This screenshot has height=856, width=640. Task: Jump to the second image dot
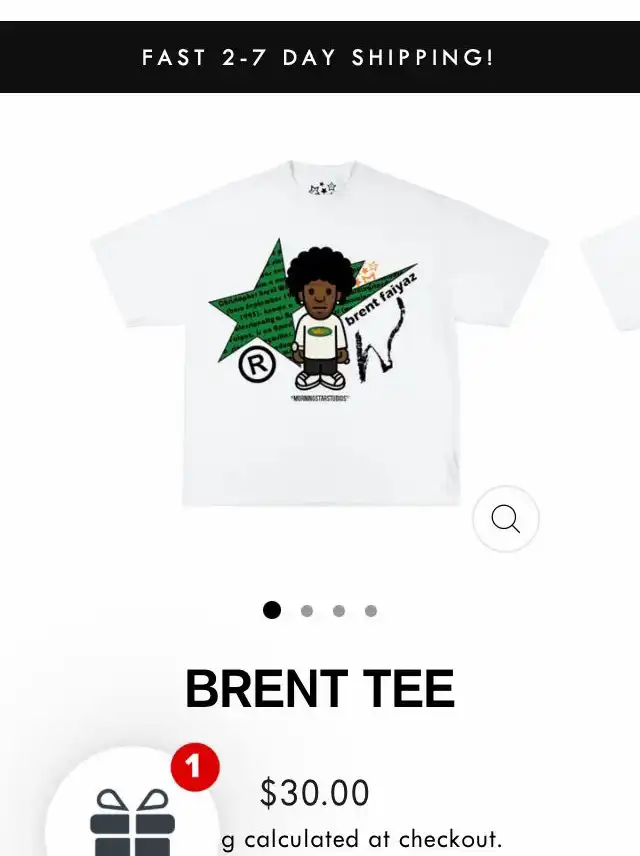point(307,611)
